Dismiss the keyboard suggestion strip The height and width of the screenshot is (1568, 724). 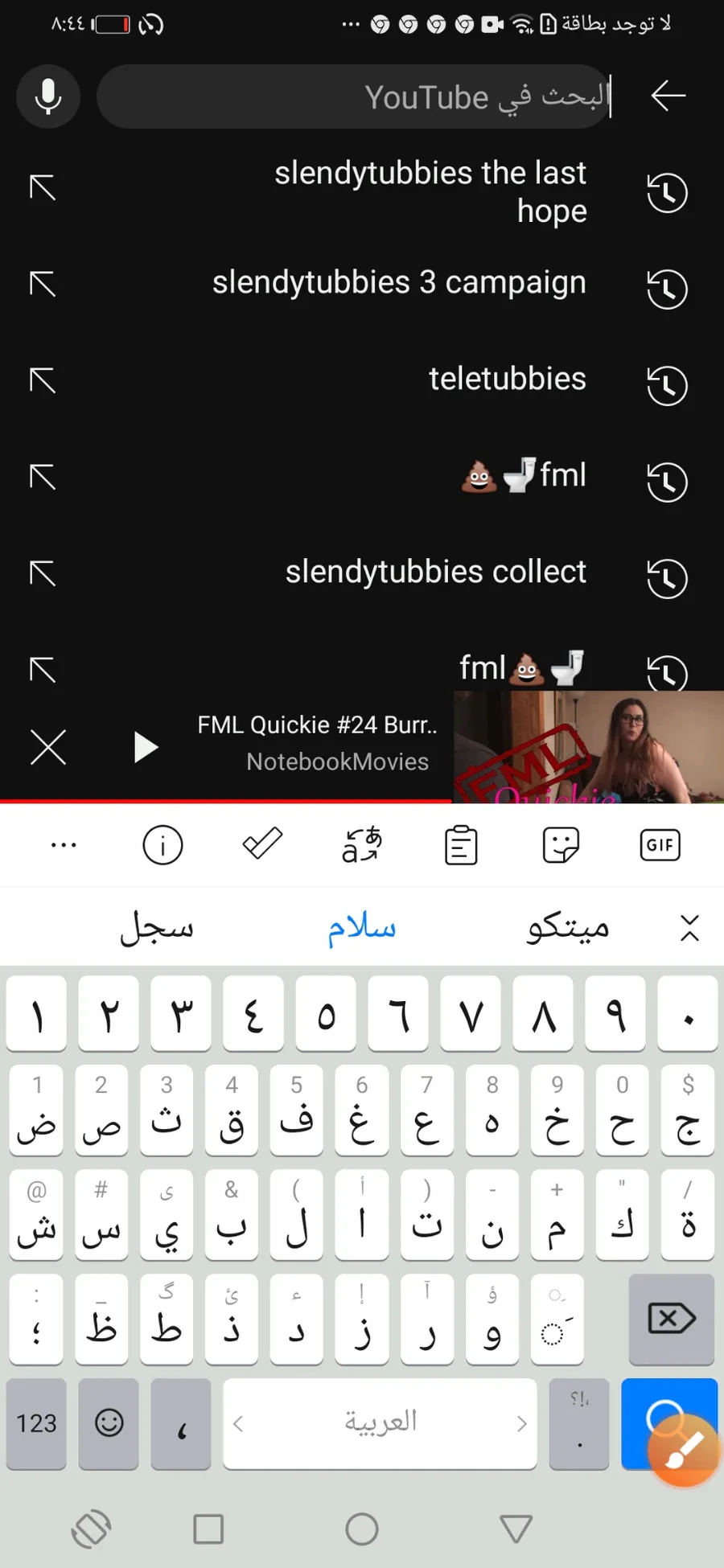pos(689,928)
